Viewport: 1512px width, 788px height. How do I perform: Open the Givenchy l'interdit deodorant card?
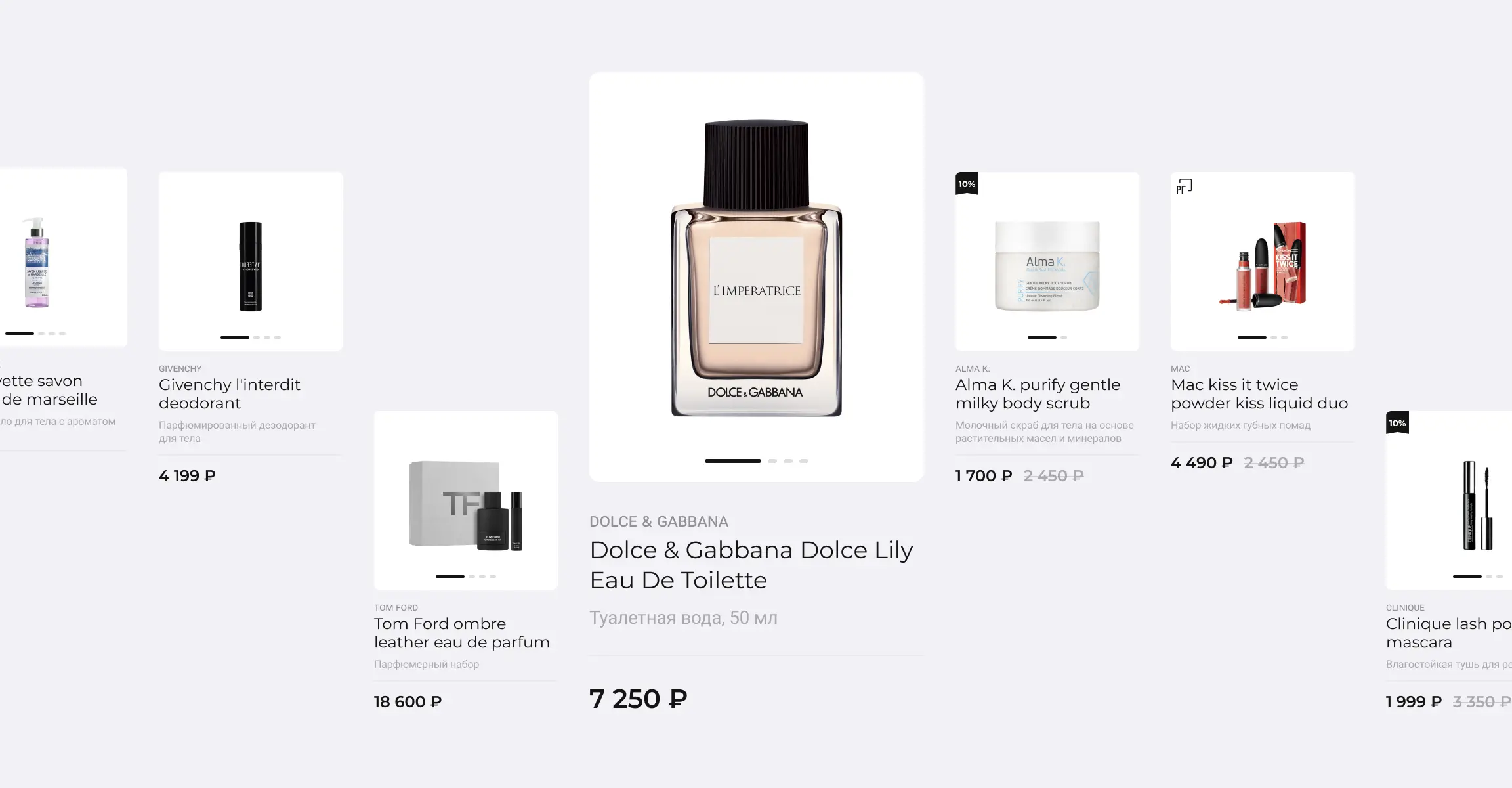click(250, 263)
